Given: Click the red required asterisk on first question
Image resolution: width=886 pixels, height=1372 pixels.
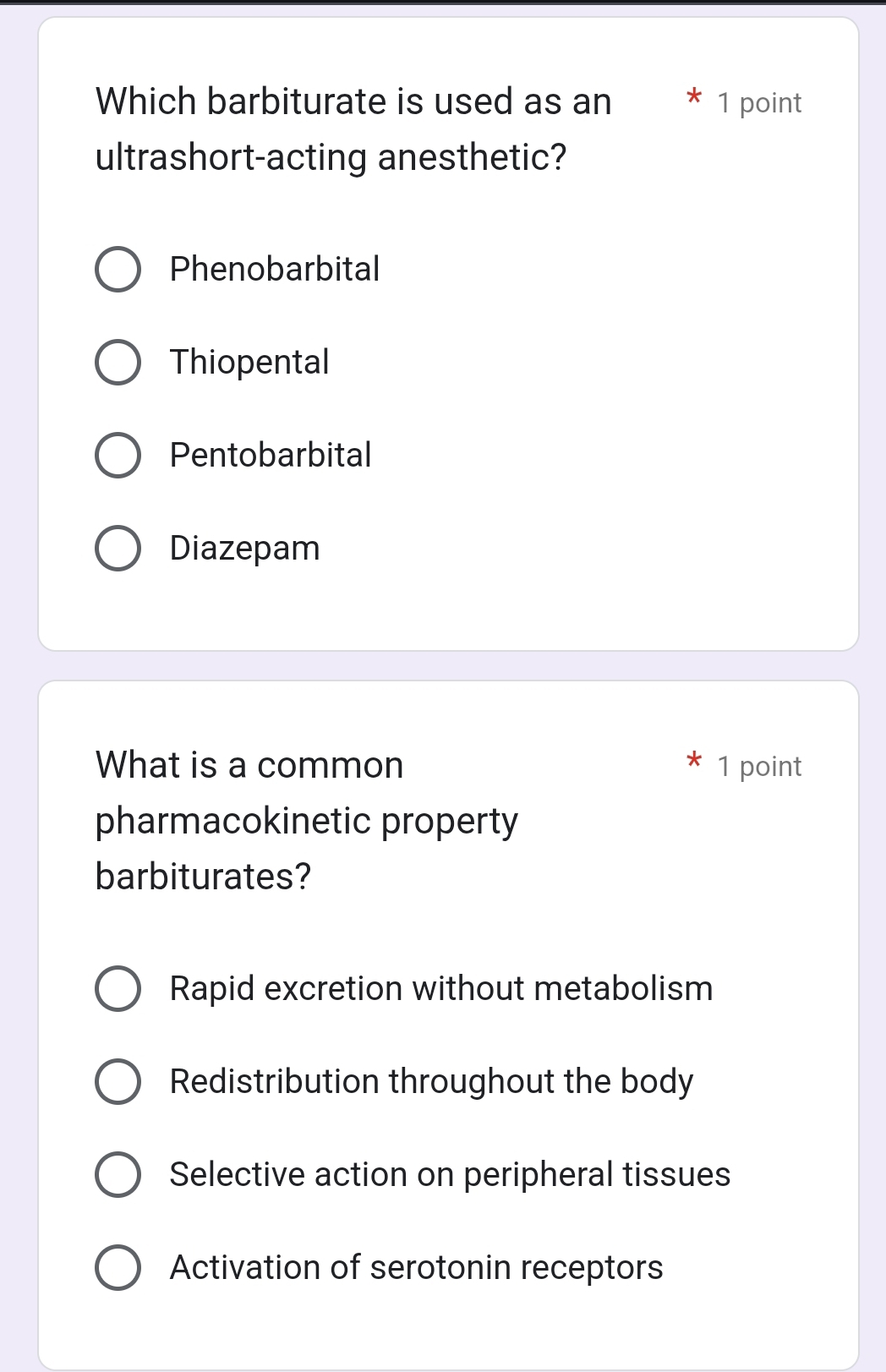Looking at the screenshot, I should point(692,99).
